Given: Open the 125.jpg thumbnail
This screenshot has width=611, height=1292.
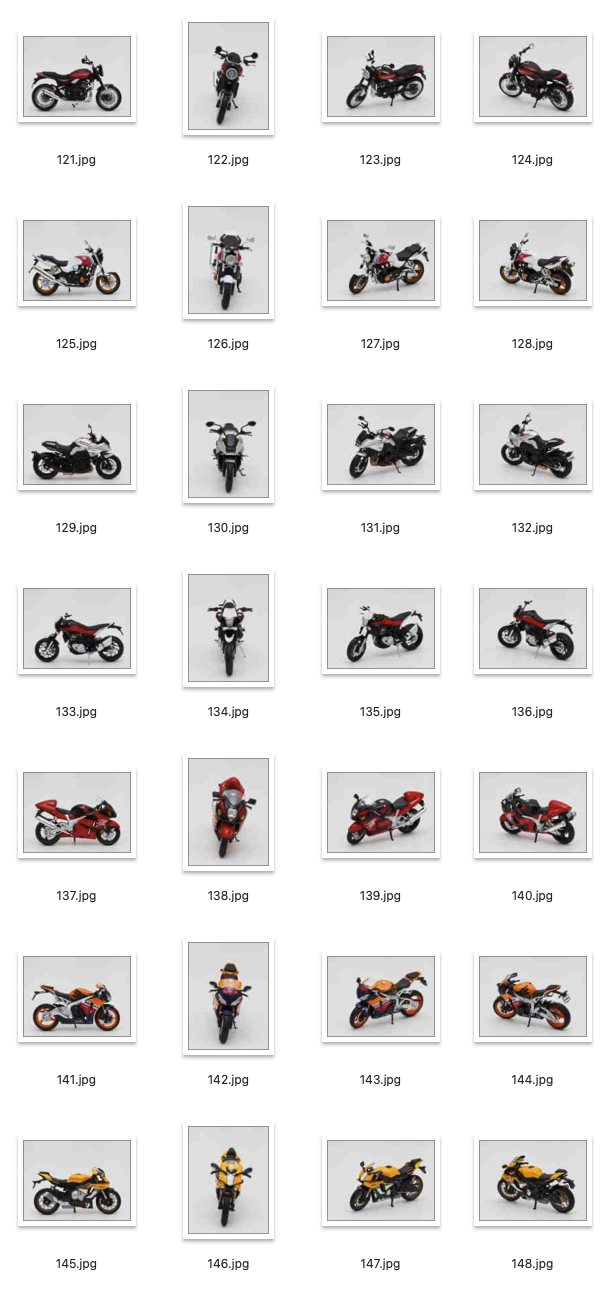Looking at the screenshot, I should click(x=77, y=261).
